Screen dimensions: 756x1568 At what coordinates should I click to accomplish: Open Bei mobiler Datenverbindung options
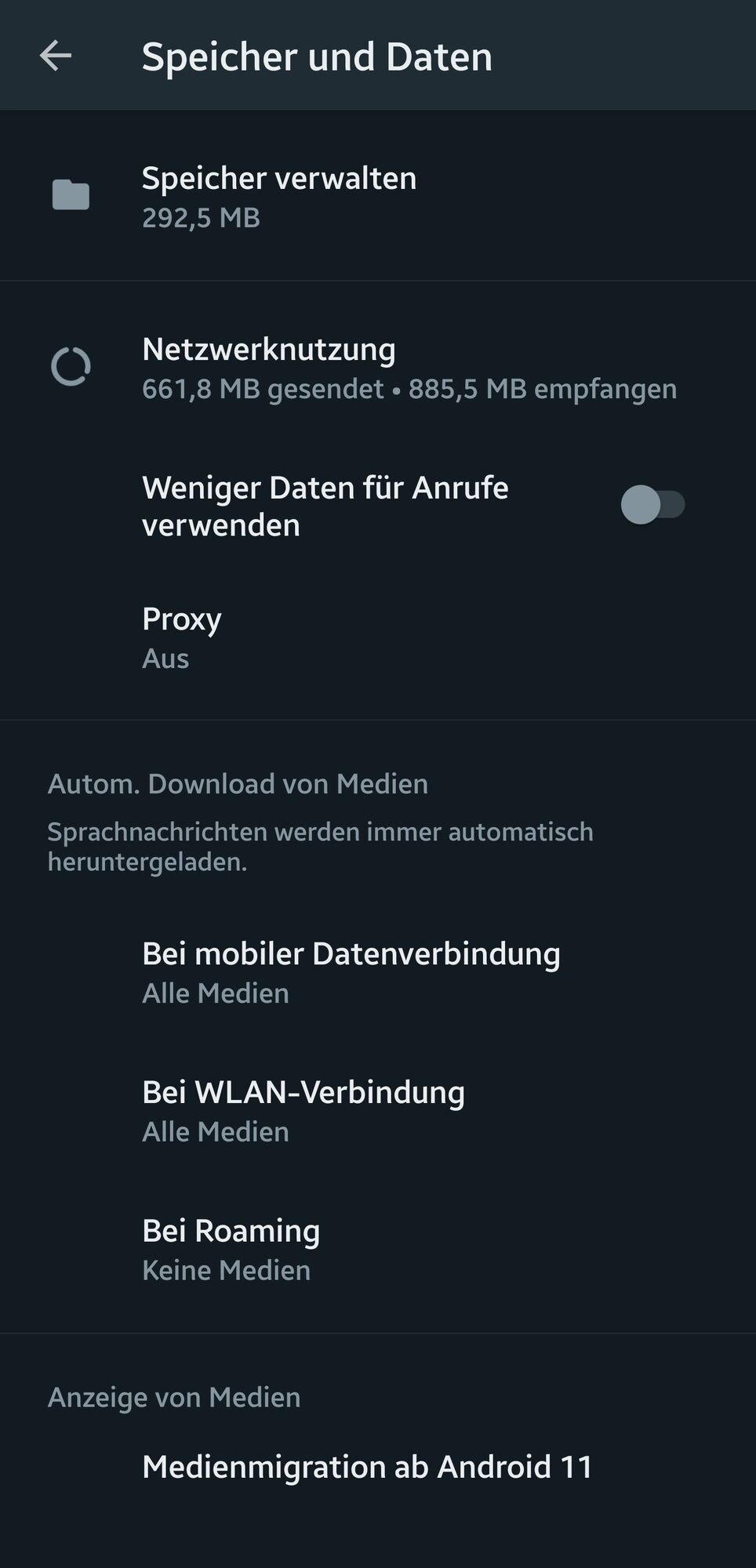click(351, 972)
